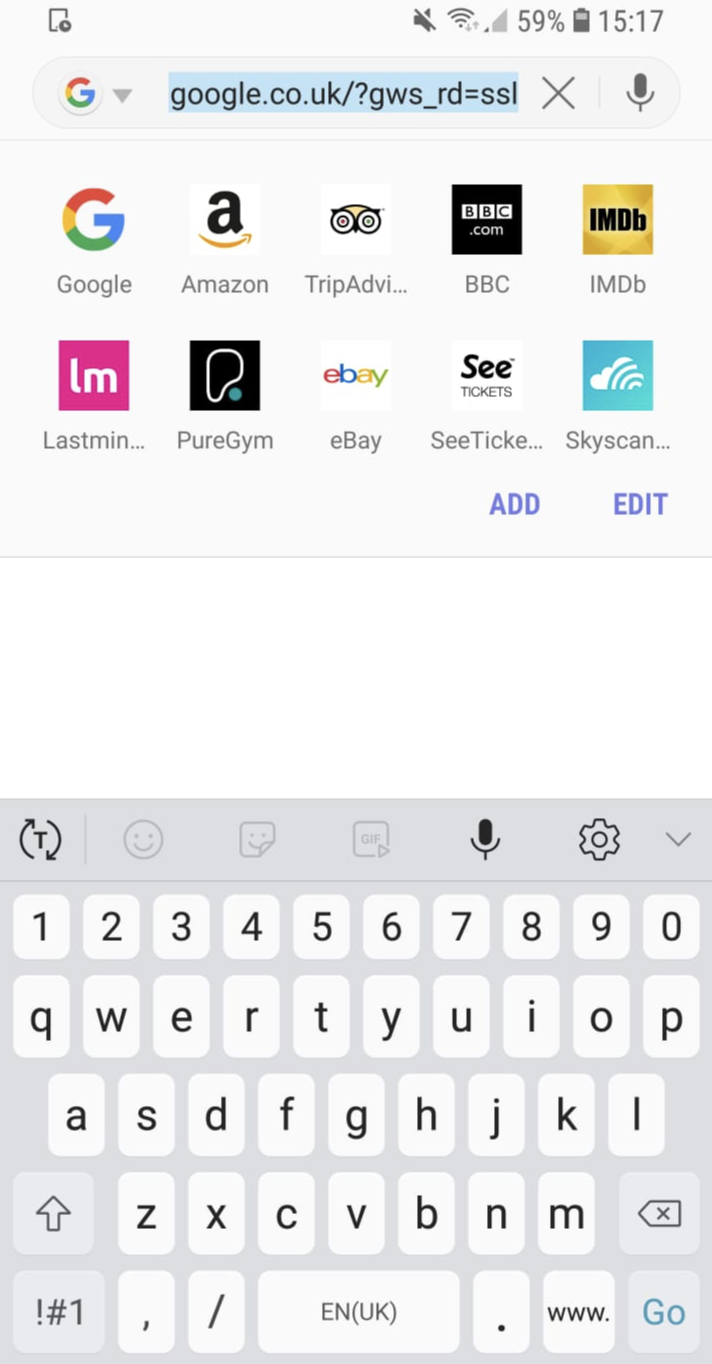The height and width of the screenshot is (1364, 712).
Task: Tap EDIT to manage shortcuts
Action: coord(640,504)
